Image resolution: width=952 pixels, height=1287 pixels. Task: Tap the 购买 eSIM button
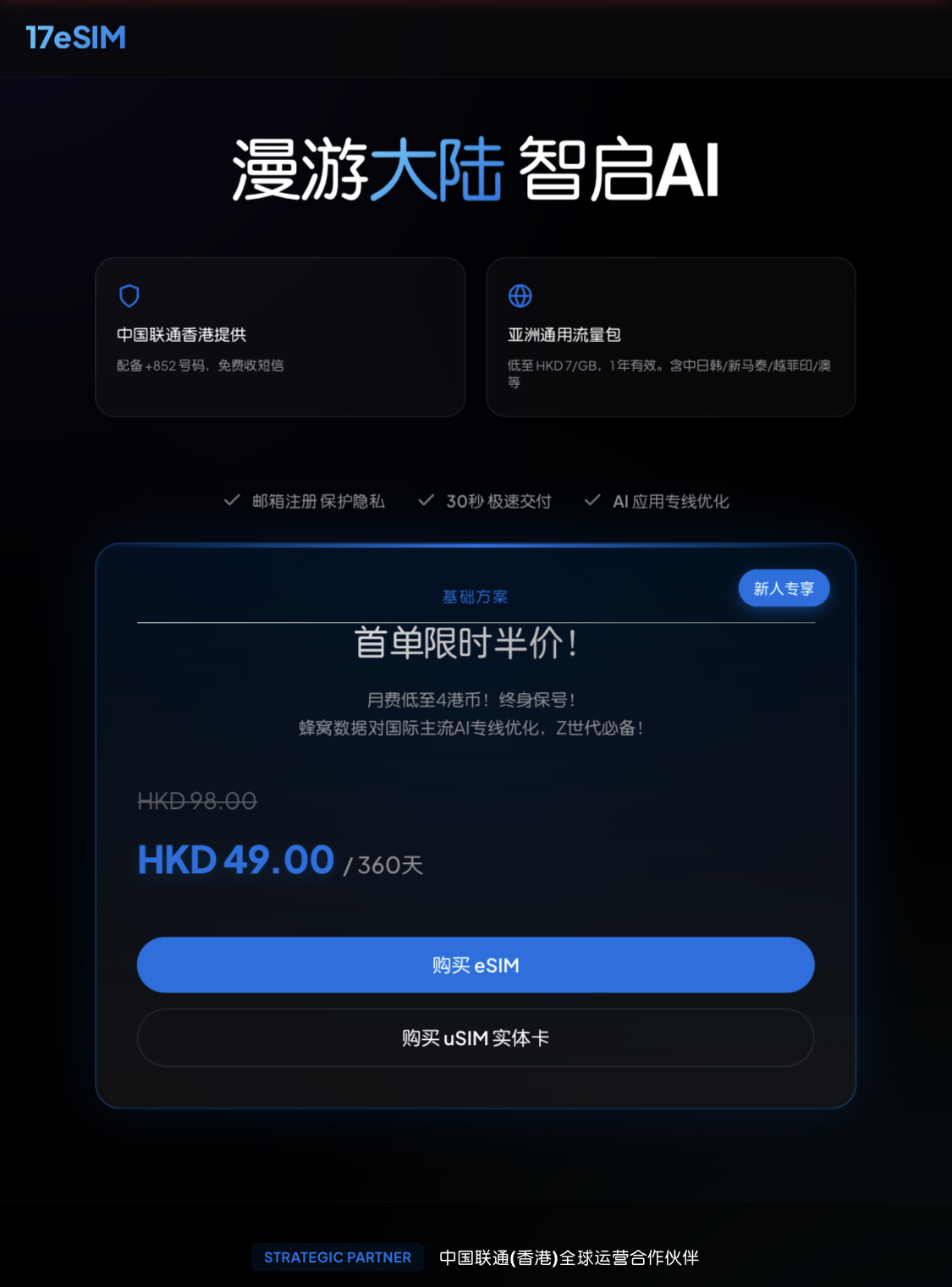click(x=475, y=965)
